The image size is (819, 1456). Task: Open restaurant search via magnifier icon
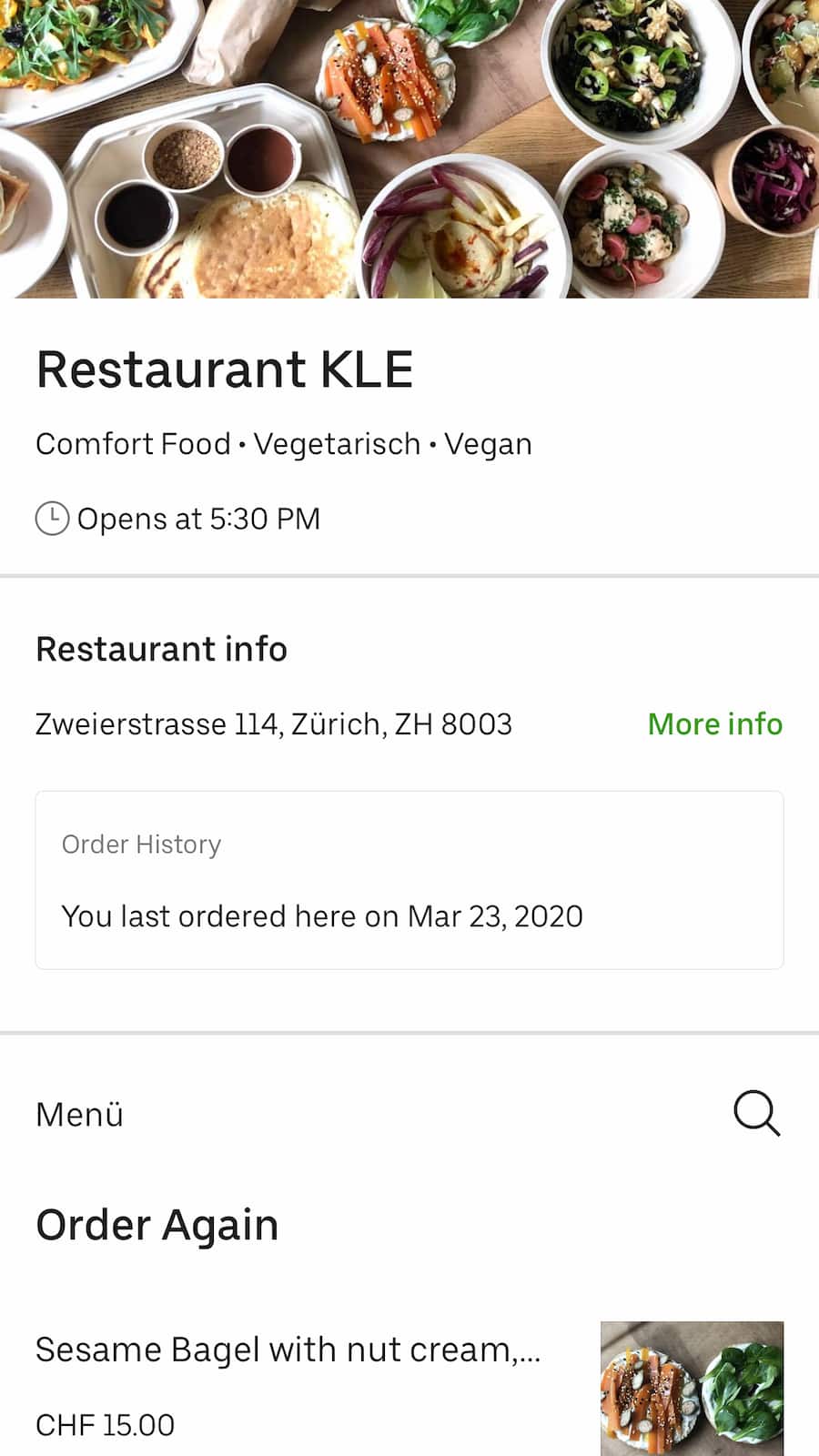(756, 1113)
